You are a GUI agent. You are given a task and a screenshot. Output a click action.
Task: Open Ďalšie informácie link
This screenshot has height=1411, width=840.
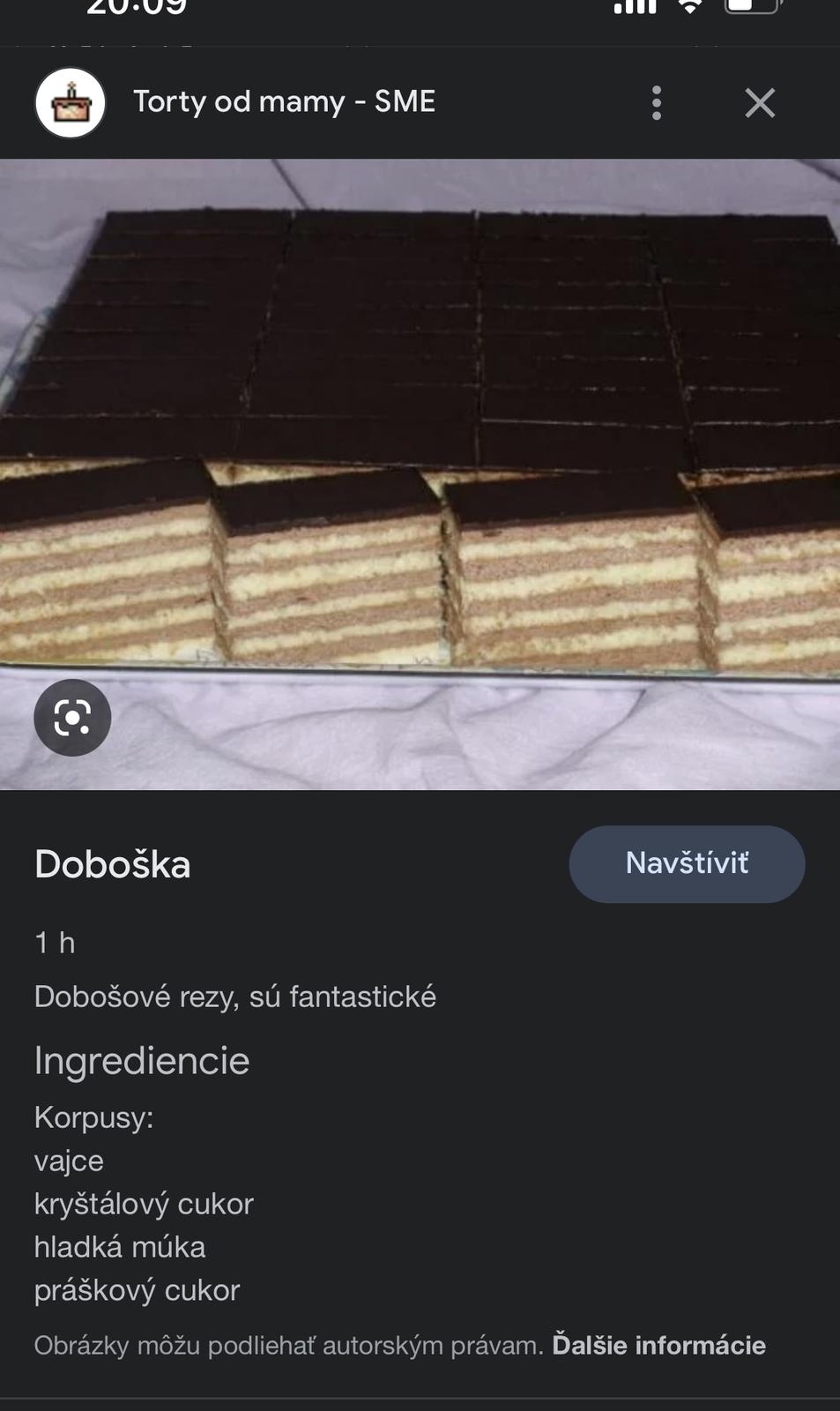(x=658, y=1345)
